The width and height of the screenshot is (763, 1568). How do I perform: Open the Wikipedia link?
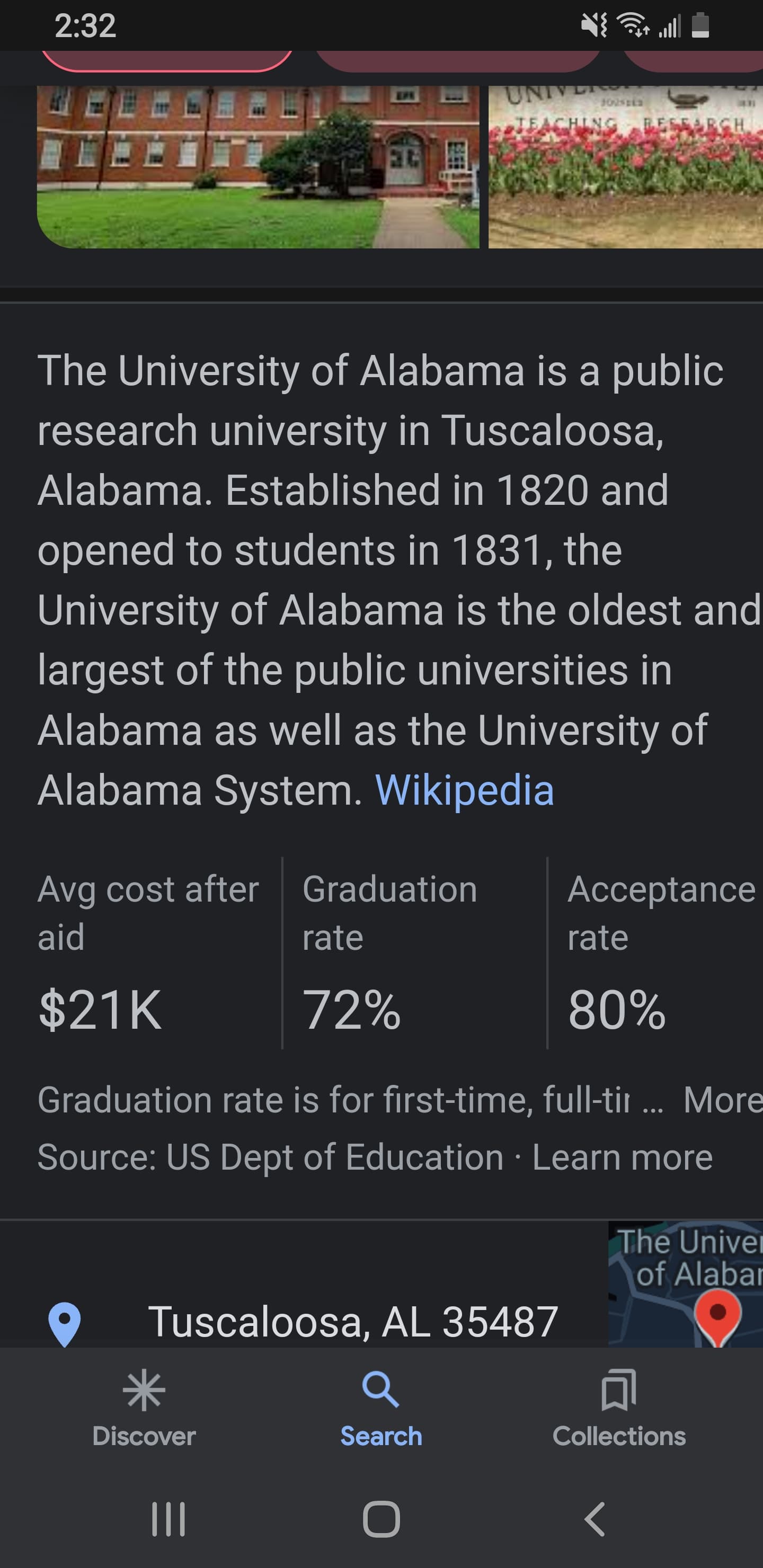point(465,790)
